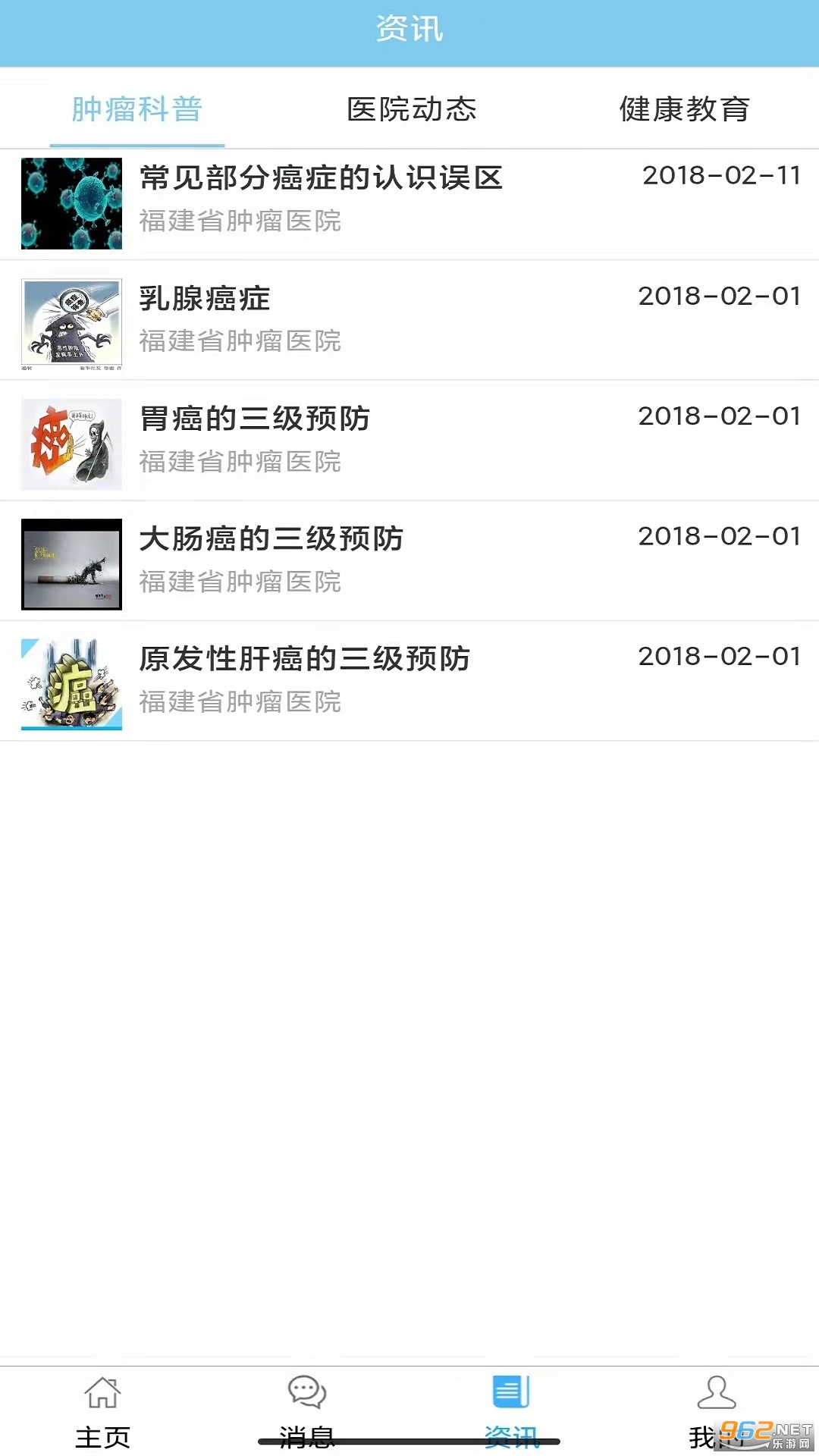Switch to the 医院动态 tab

pos(411,109)
